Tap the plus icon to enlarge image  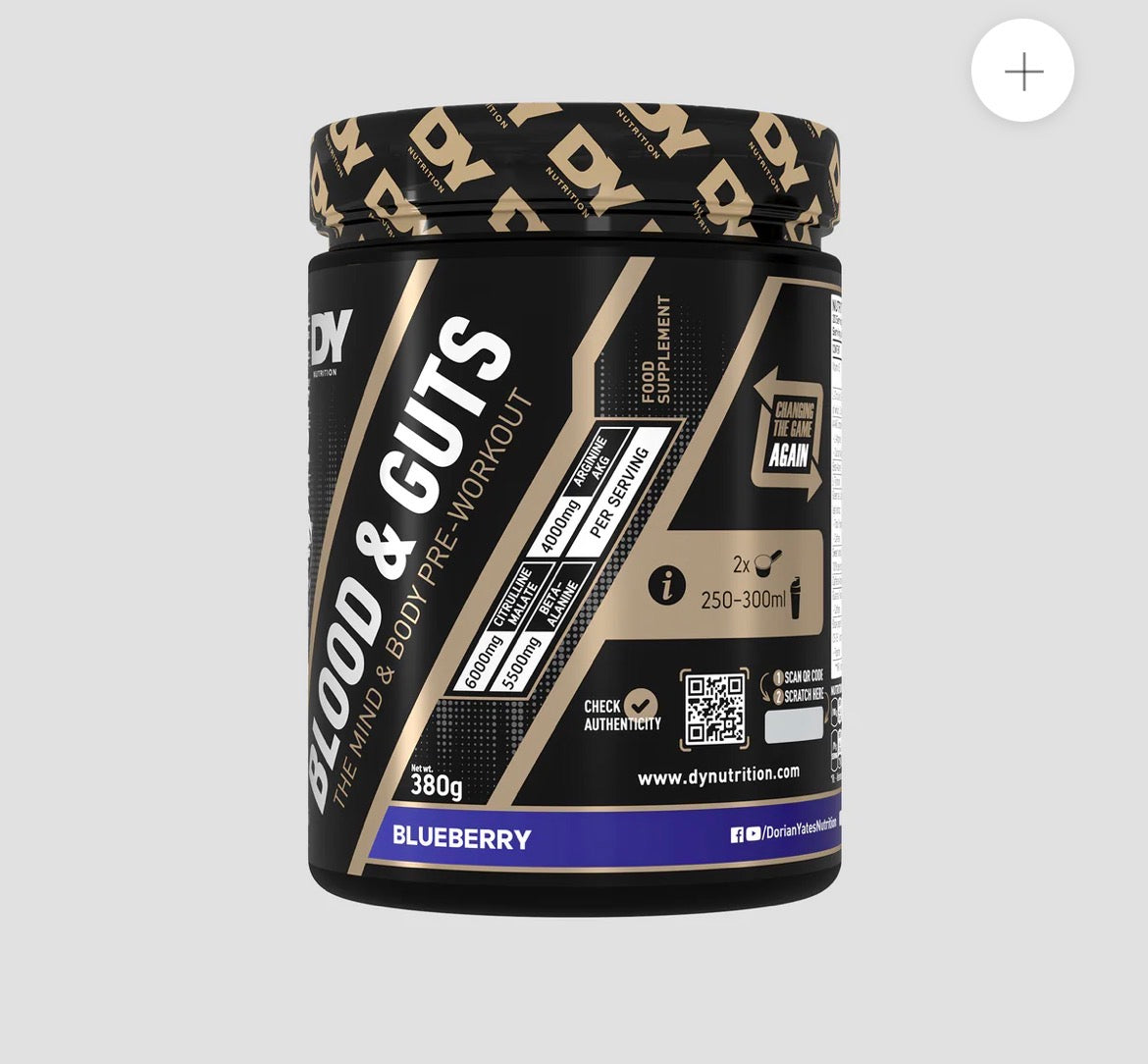point(1022,72)
